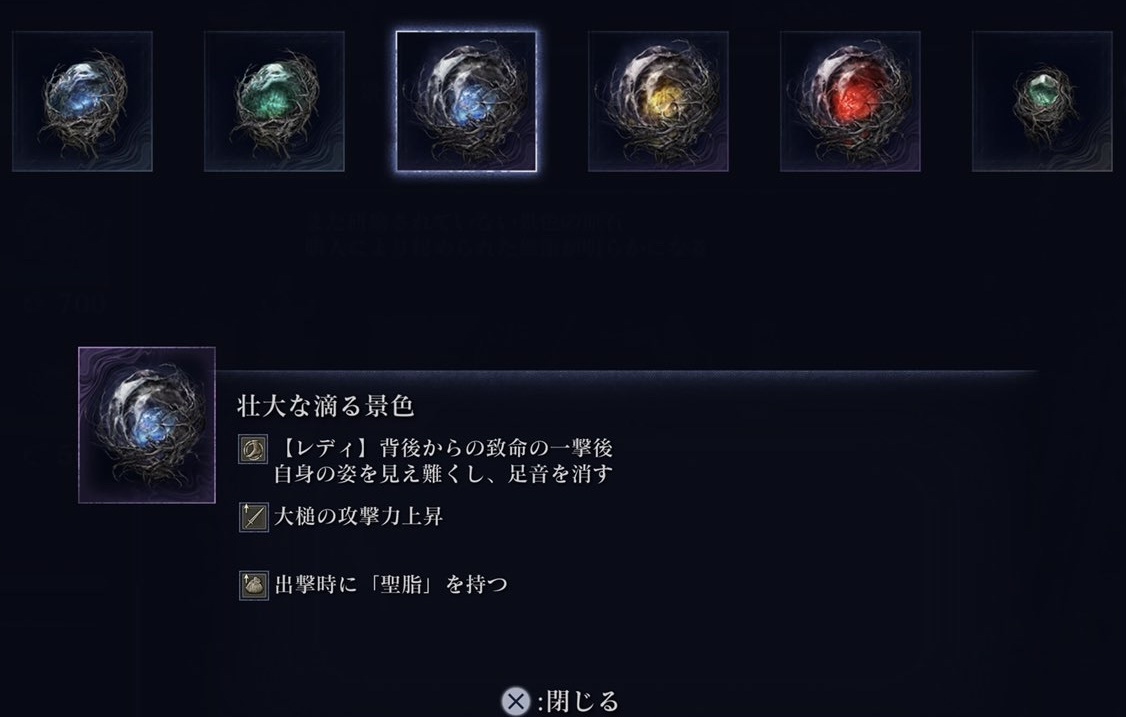1126x717 pixels.
Task: Select the yellow-gem relic tile
Action: pyautogui.click(x=658, y=101)
